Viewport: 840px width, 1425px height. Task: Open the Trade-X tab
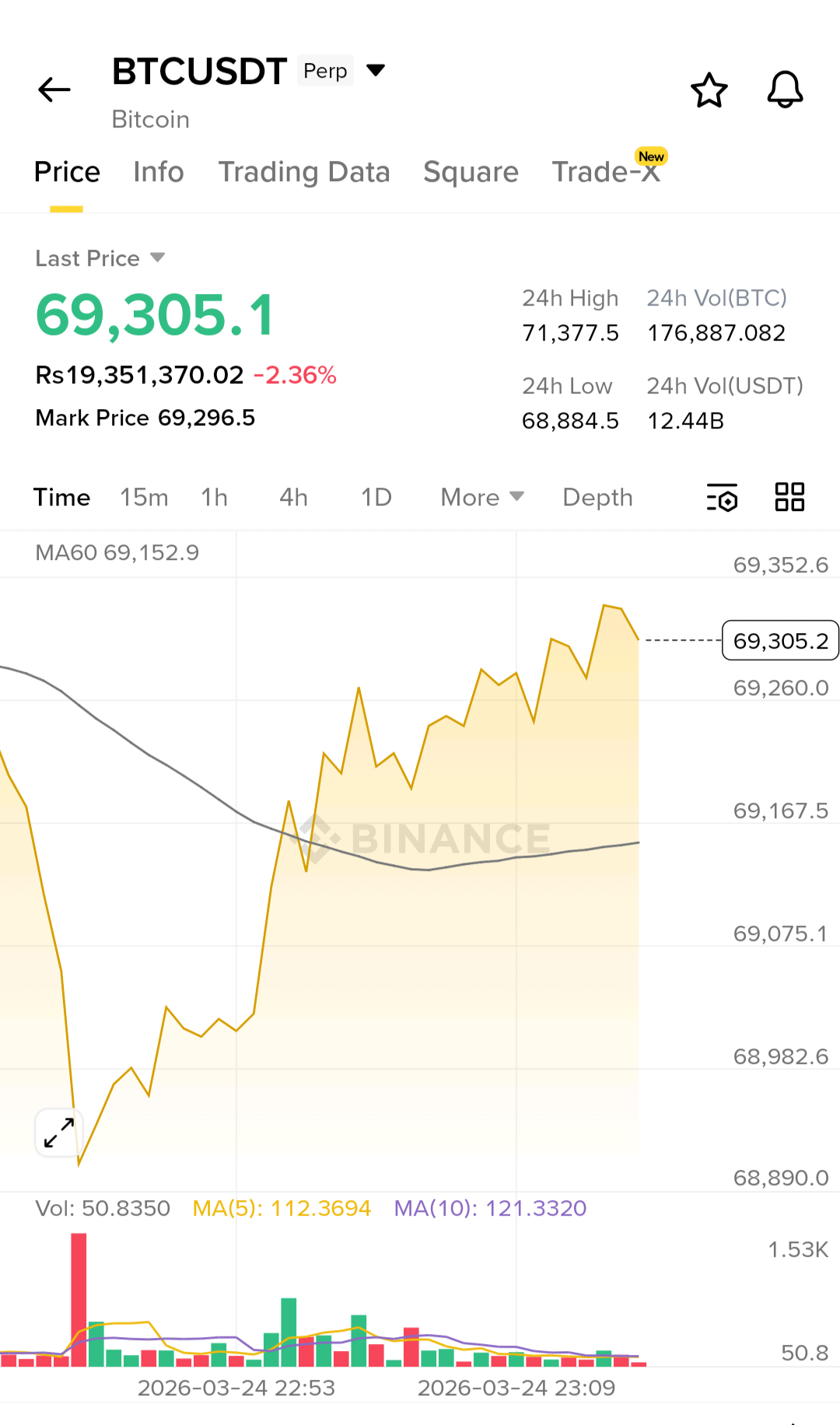click(606, 172)
